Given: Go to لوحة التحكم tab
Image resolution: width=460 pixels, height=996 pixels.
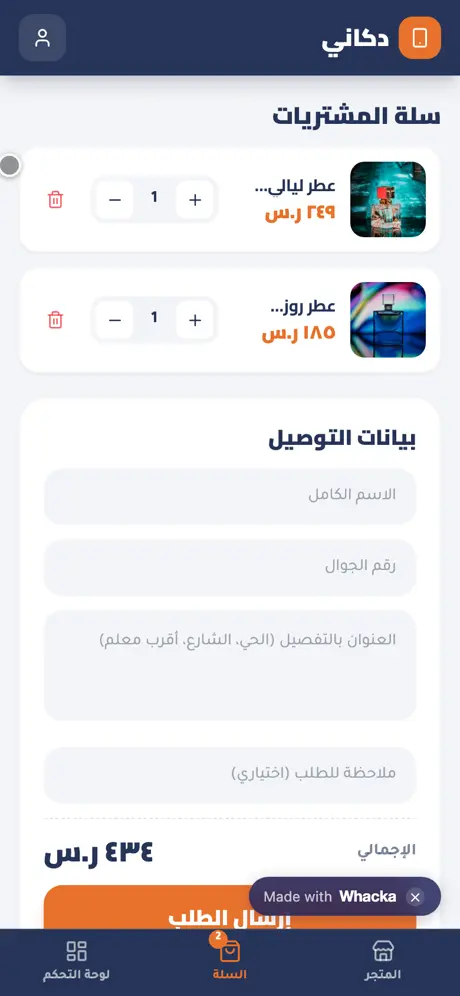Looking at the screenshot, I should (76, 960).
